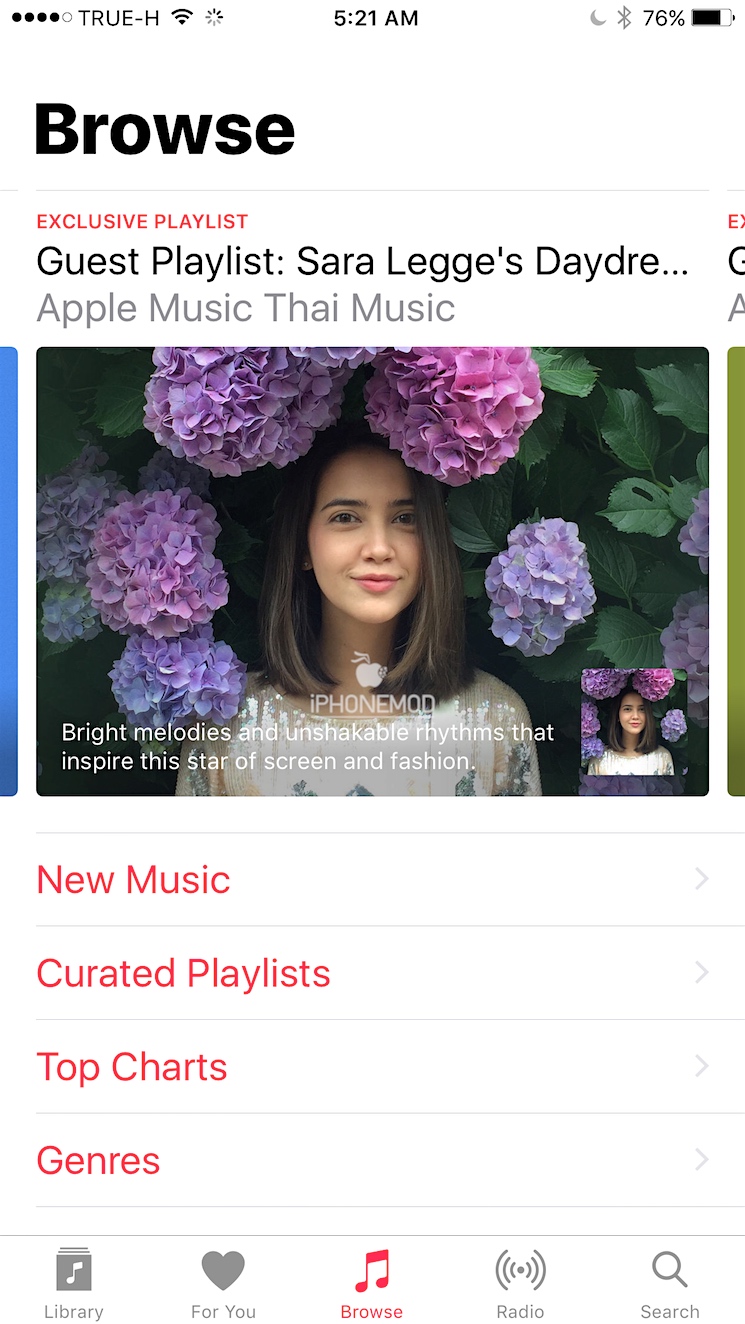Viewport: 745px width, 1324px height.
Task: Browse music by Genres
Action: [x=372, y=1160]
